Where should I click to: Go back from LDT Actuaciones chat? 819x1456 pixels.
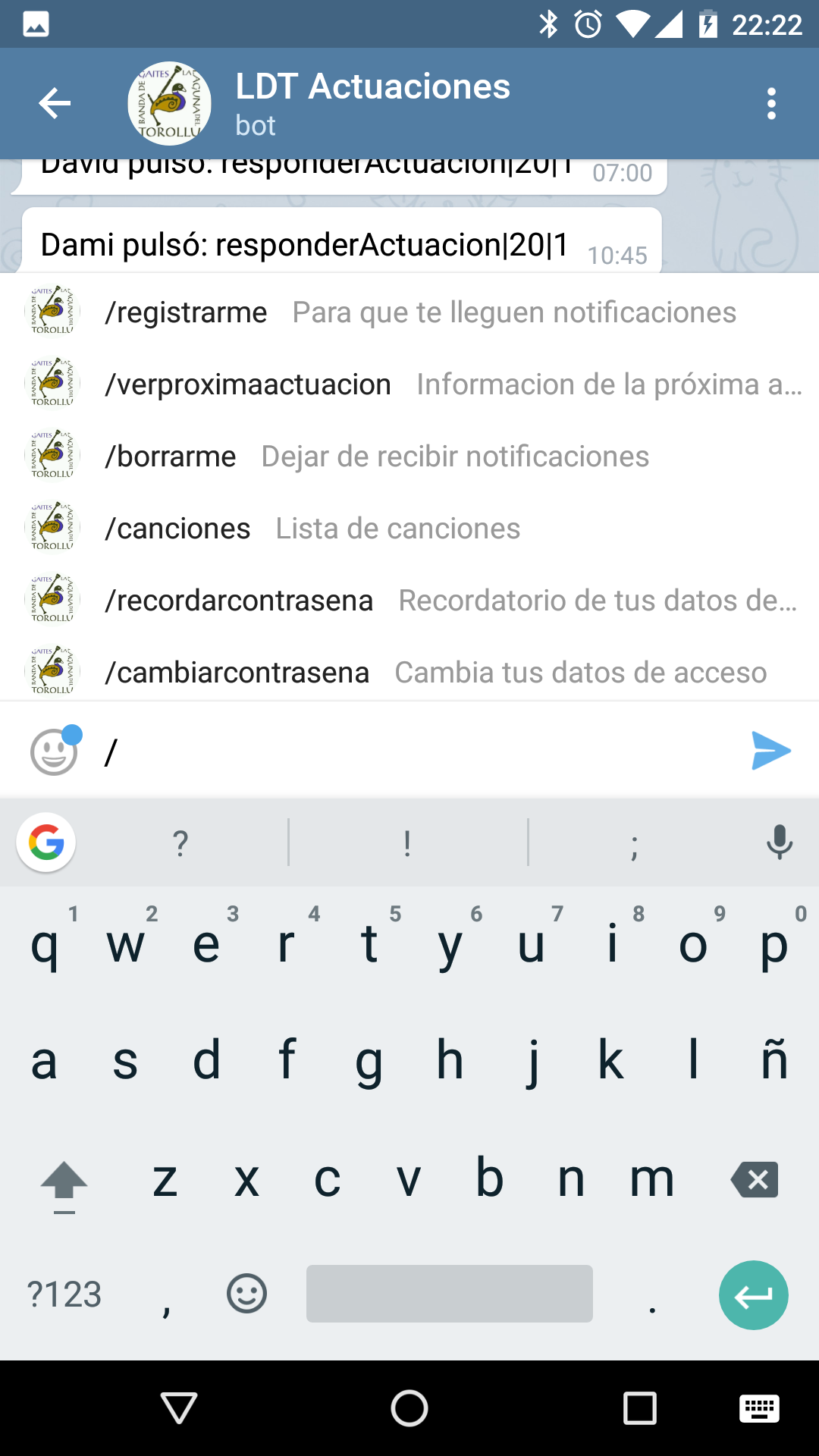click(x=55, y=103)
